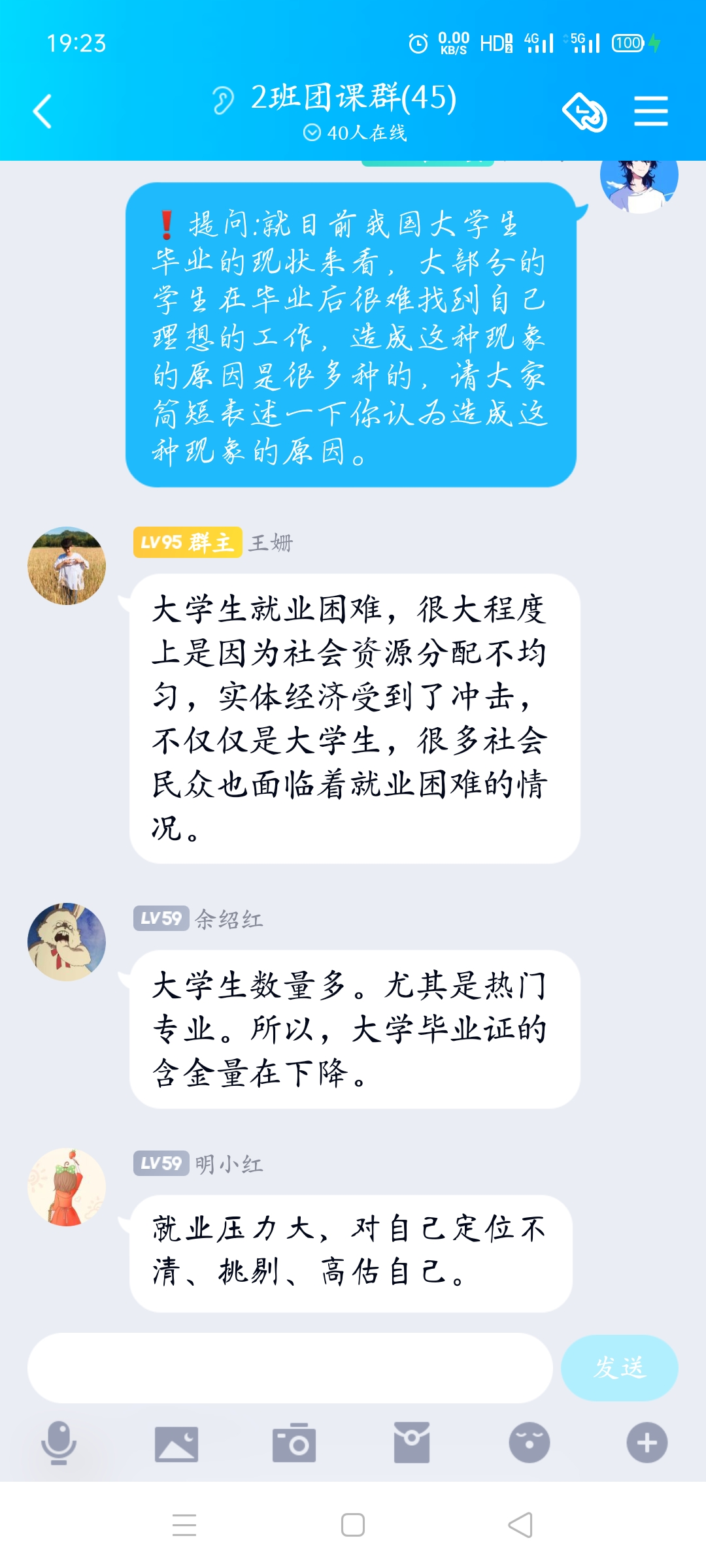This screenshot has width=706, height=1568.
Task: Expand more options with plus icon
Action: pos(647,1443)
